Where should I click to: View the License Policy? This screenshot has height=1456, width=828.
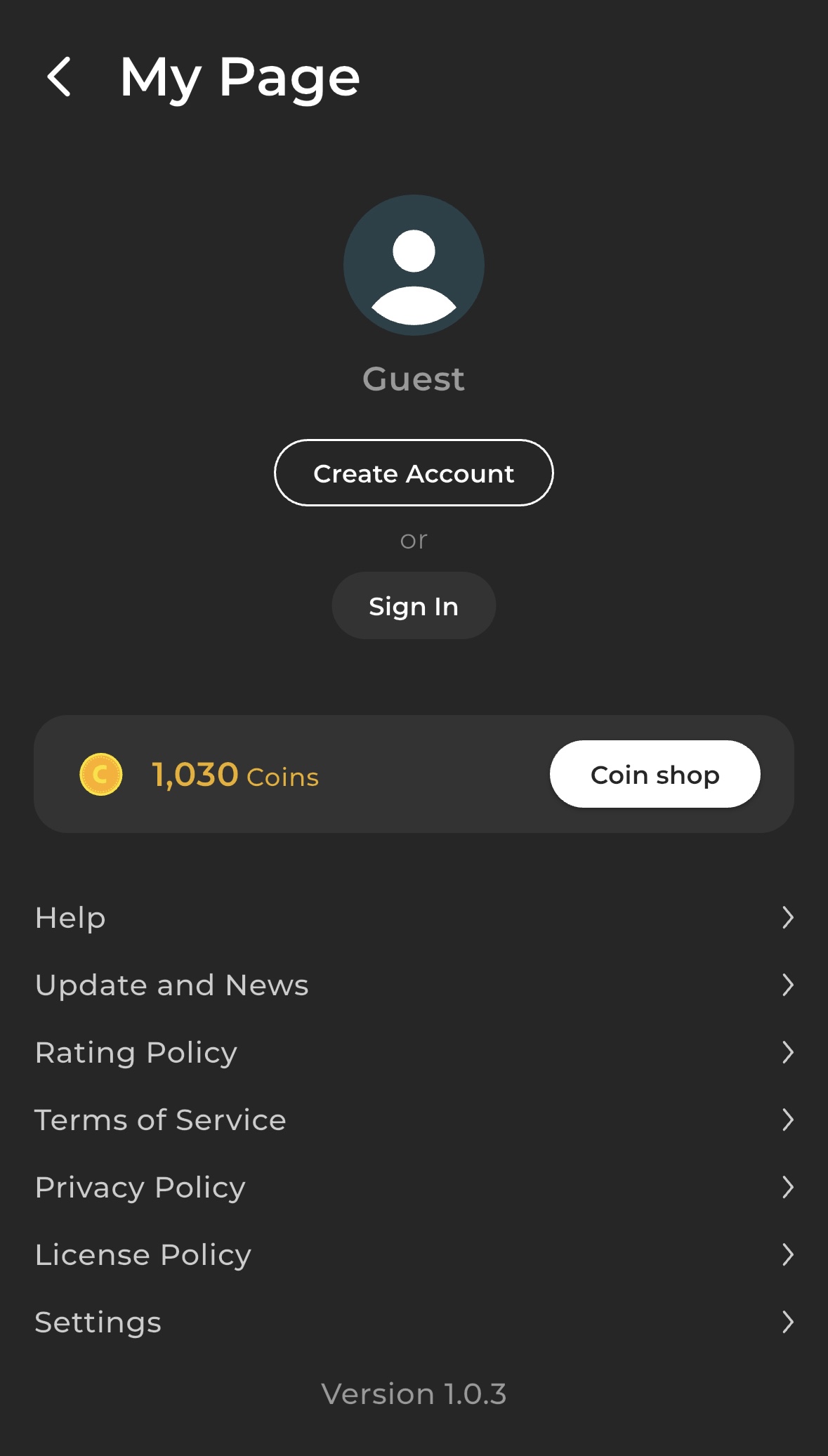[414, 1254]
